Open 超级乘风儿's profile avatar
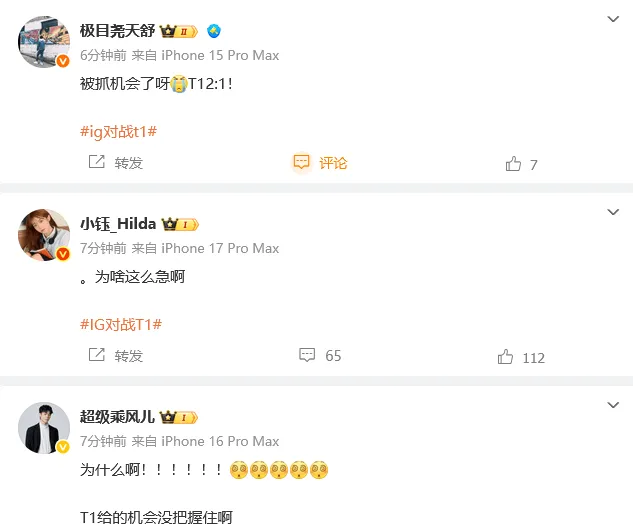The image size is (633, 525). 44,428
